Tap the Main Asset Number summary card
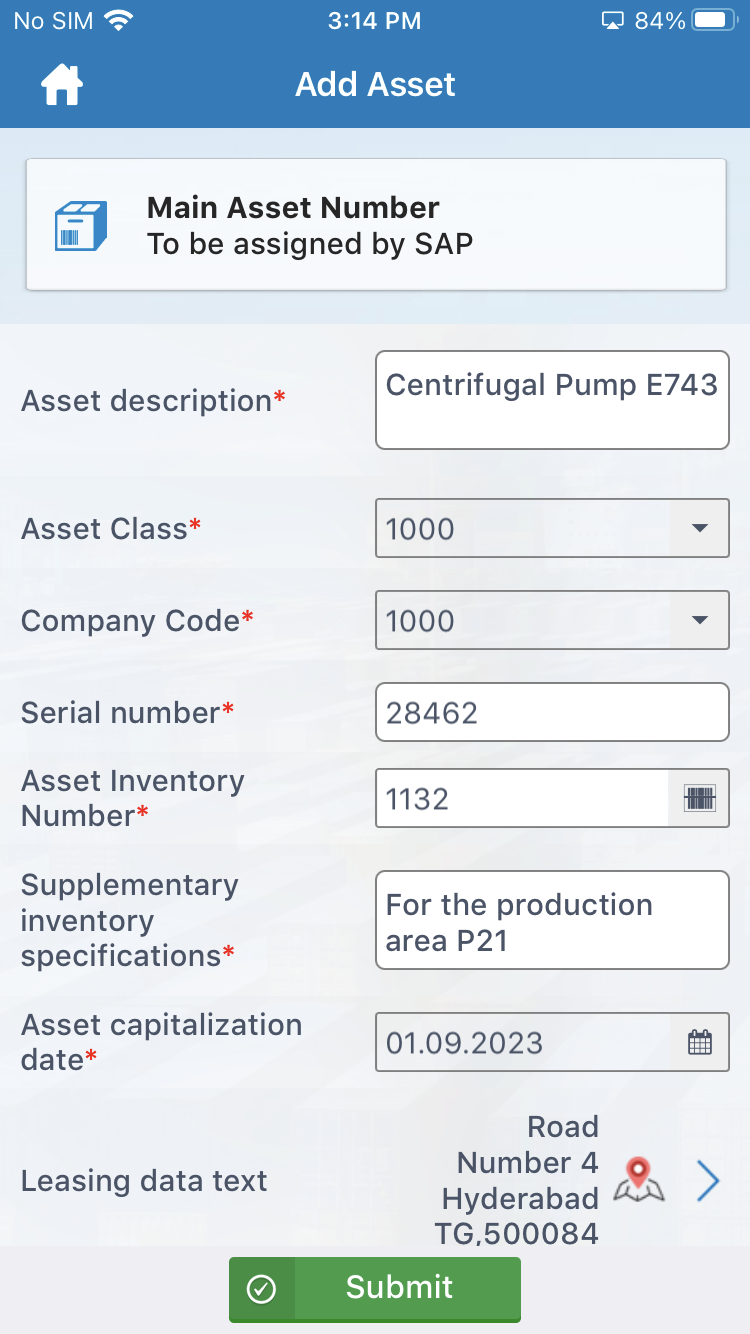750x1334 pixels. coord(375,224)
